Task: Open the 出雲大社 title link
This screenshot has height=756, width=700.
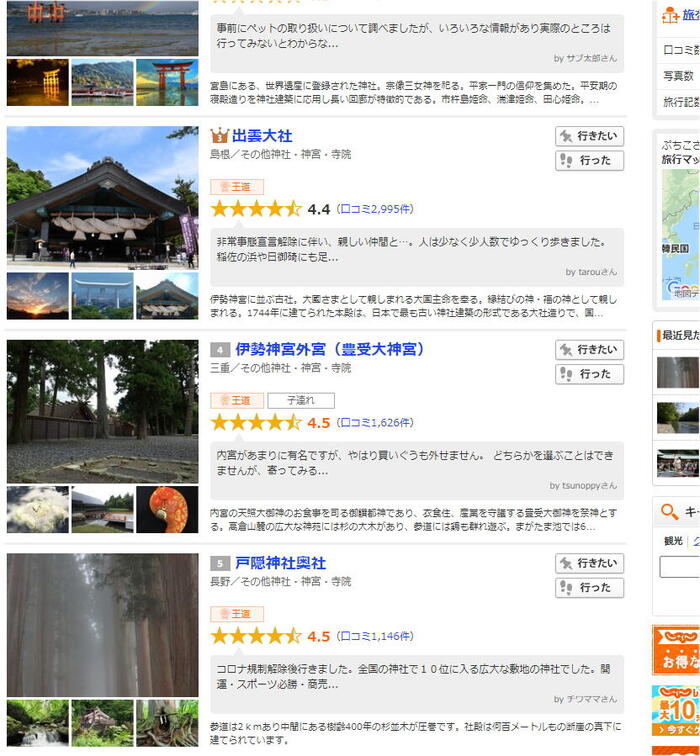Action: coord(262,135)
